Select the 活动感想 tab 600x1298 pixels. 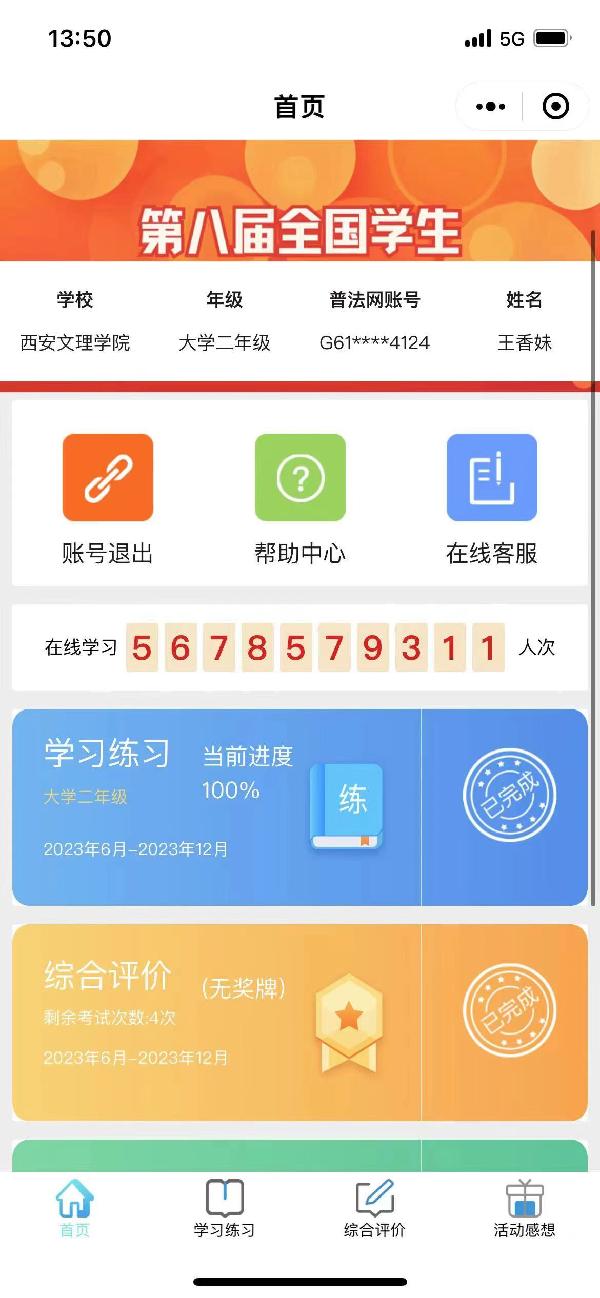point(524,1208)
